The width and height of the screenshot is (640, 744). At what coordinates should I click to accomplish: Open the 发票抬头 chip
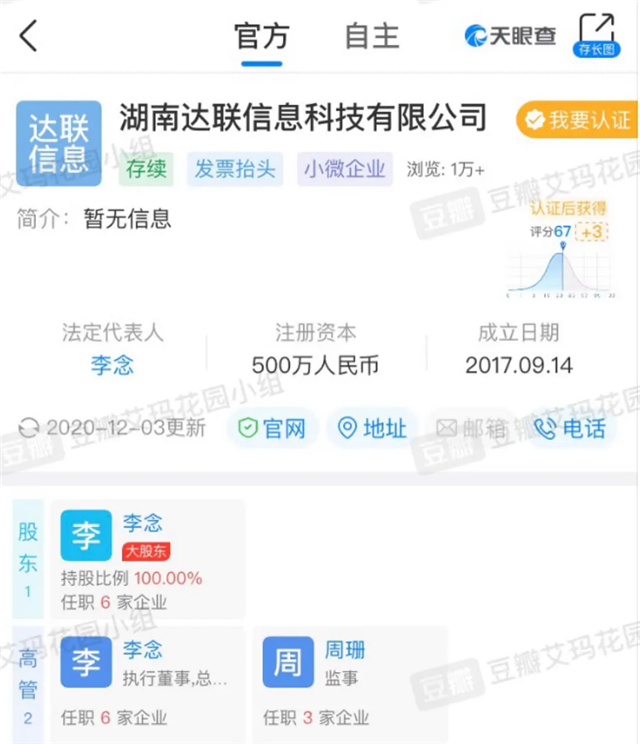[x=235, y=169]
